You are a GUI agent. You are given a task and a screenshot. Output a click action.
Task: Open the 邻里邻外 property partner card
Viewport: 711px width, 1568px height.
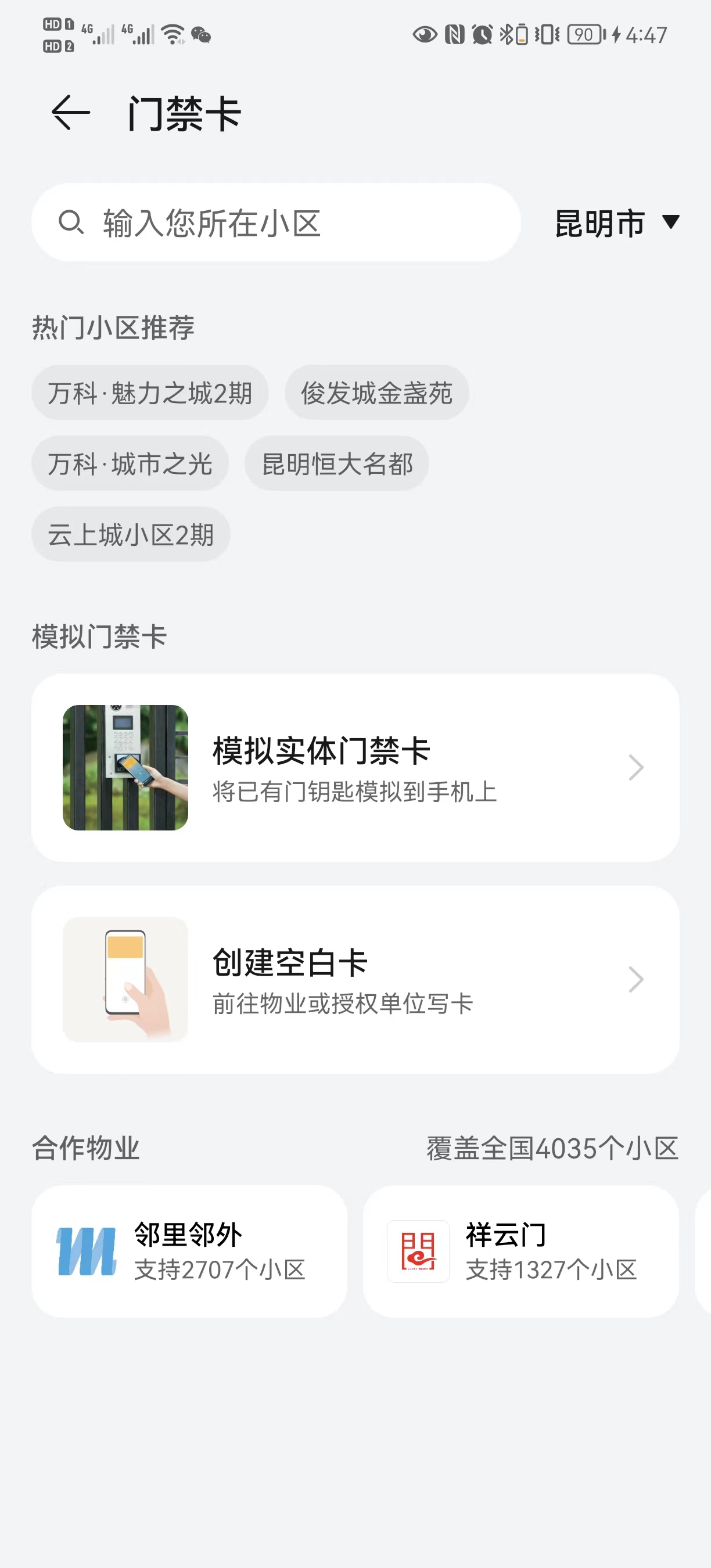(189, 1251)
